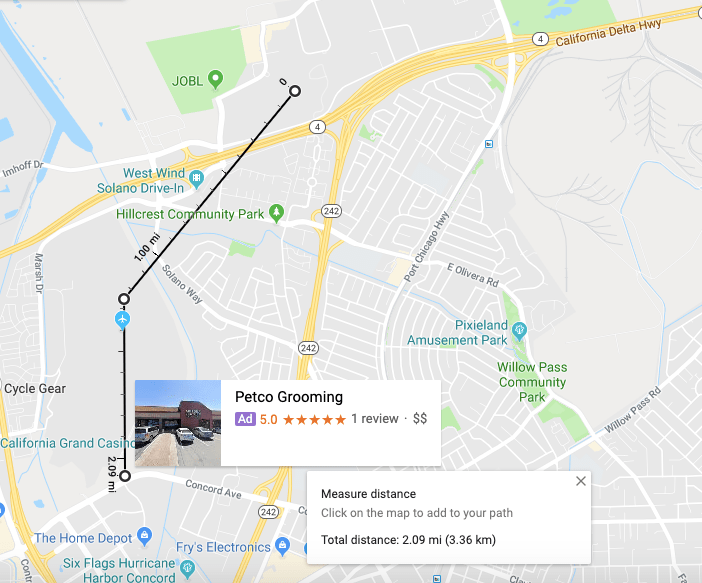Tap the measurement start point labeled 0

[x=295, y=91]
